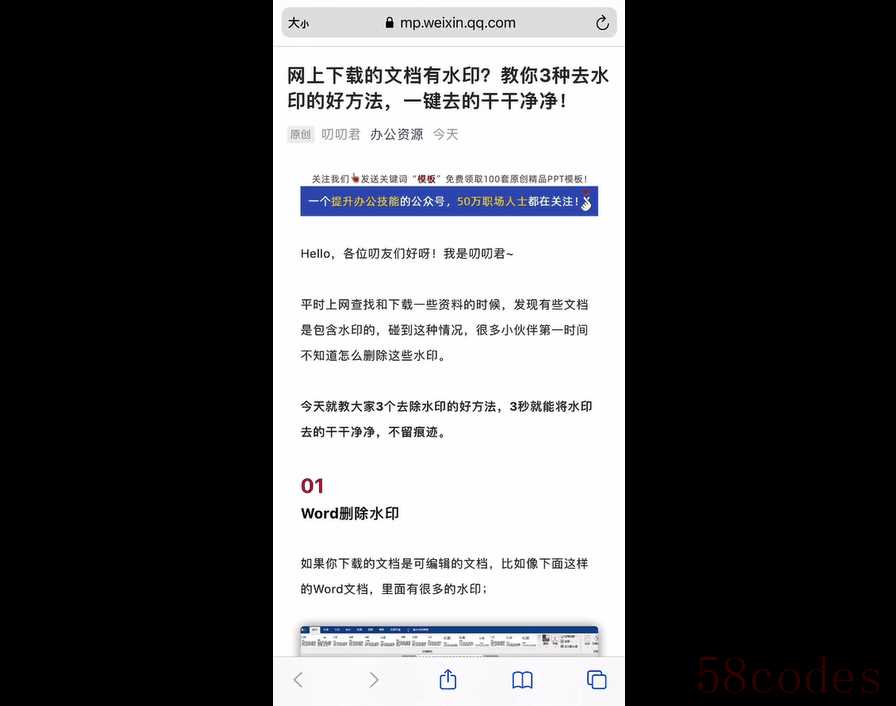Screen dimensions: 896x706
Task: Open the text size options in the address bar
Action: pos(298,23)
